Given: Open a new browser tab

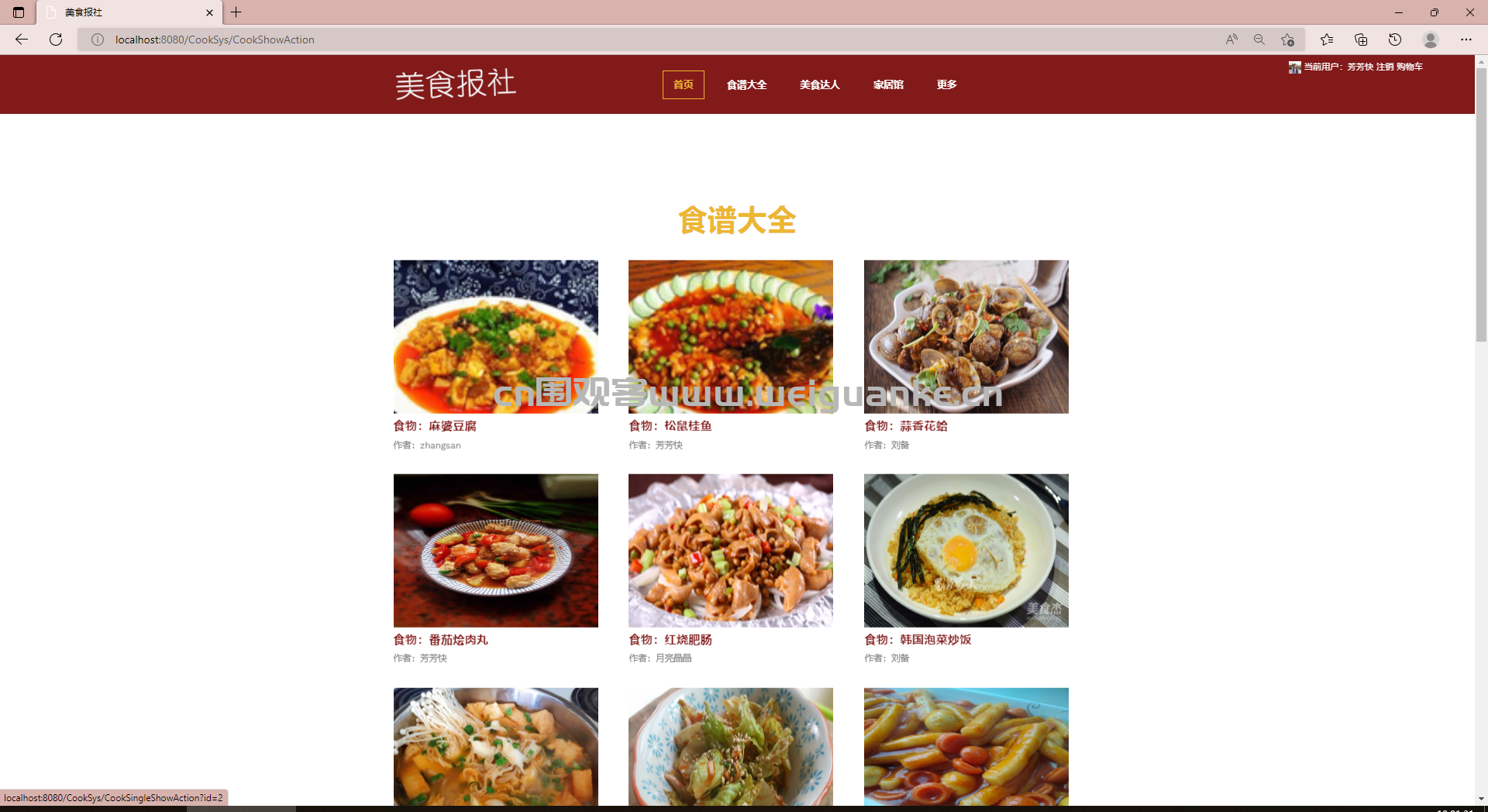Looking at the screenshot, I should point(236,12).
